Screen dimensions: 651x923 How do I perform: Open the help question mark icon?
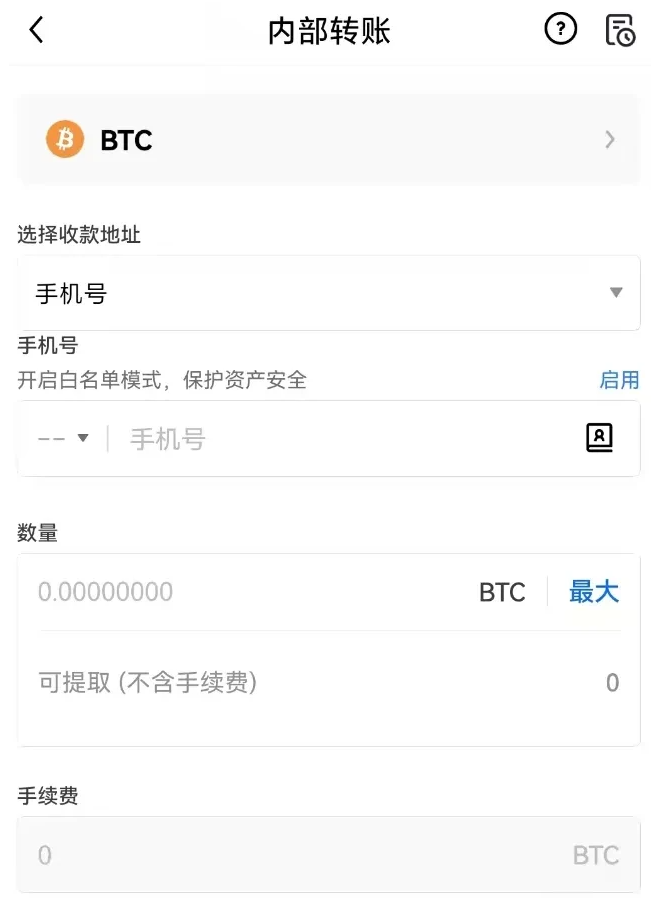pyautogui.click(x=560, y=30)
